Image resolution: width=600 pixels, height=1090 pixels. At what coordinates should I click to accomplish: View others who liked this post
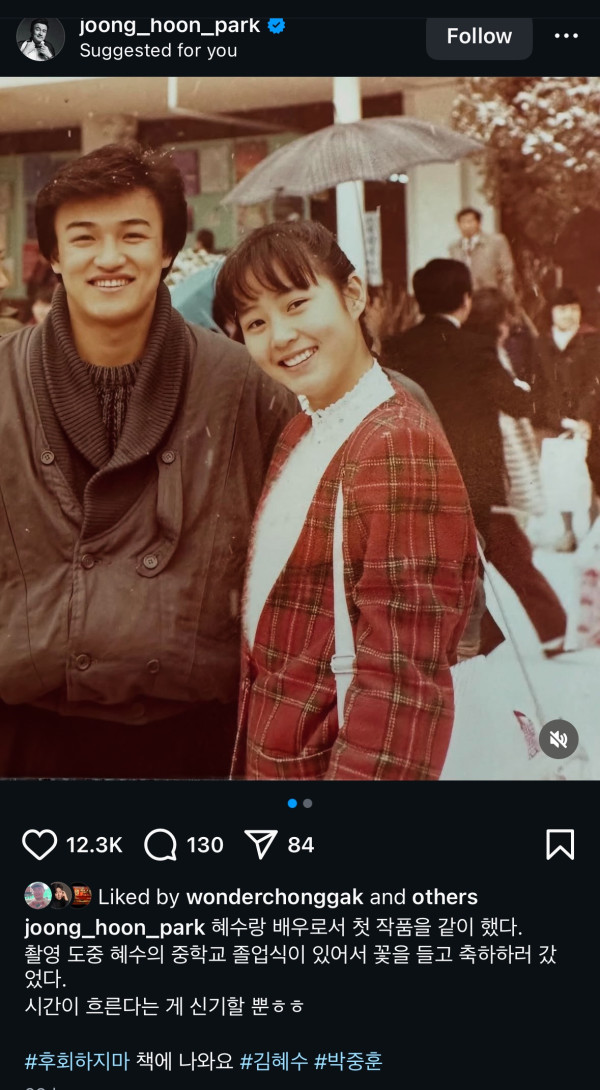tap(444, 897)
